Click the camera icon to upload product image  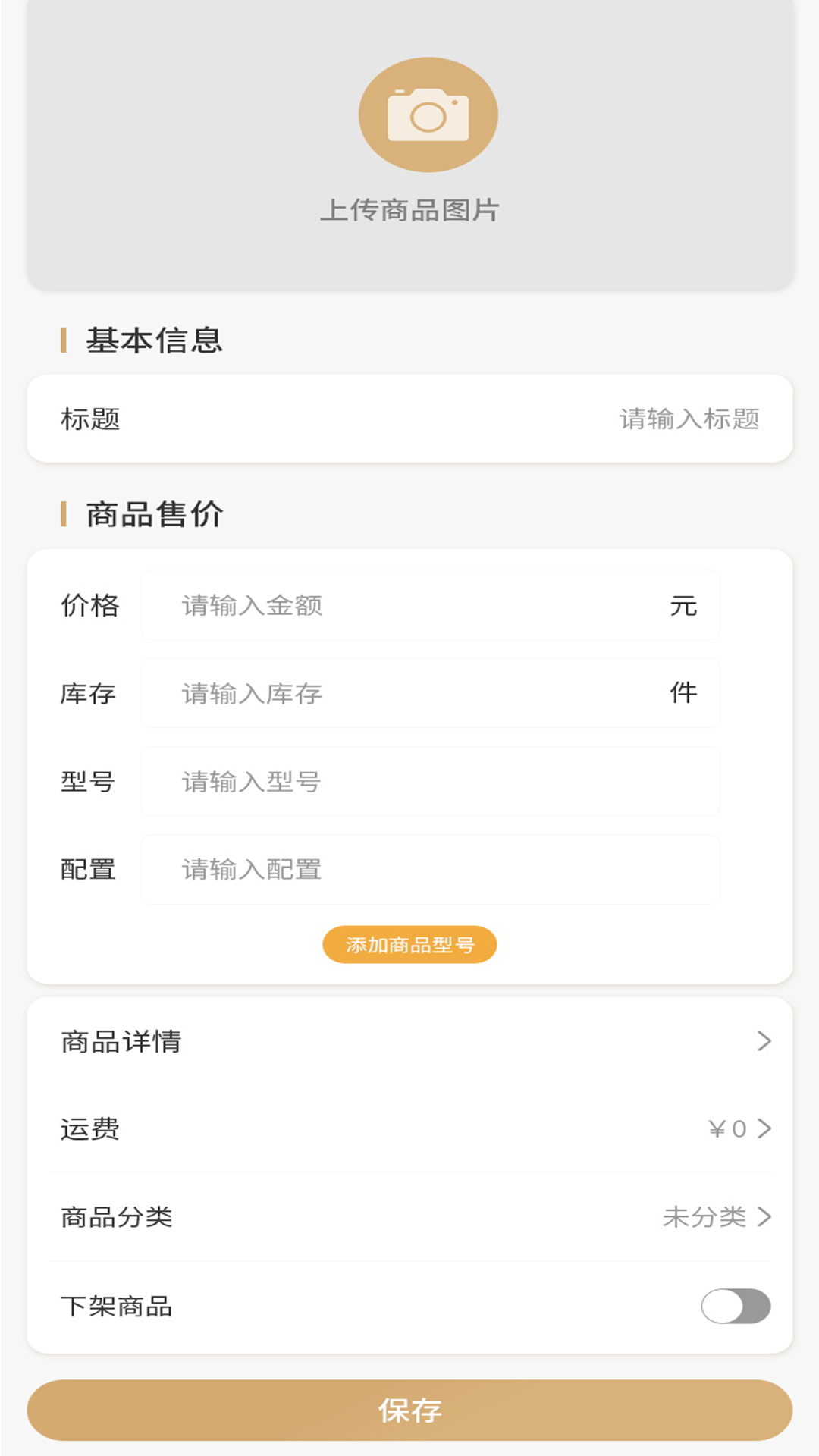[x=428, y=114]
